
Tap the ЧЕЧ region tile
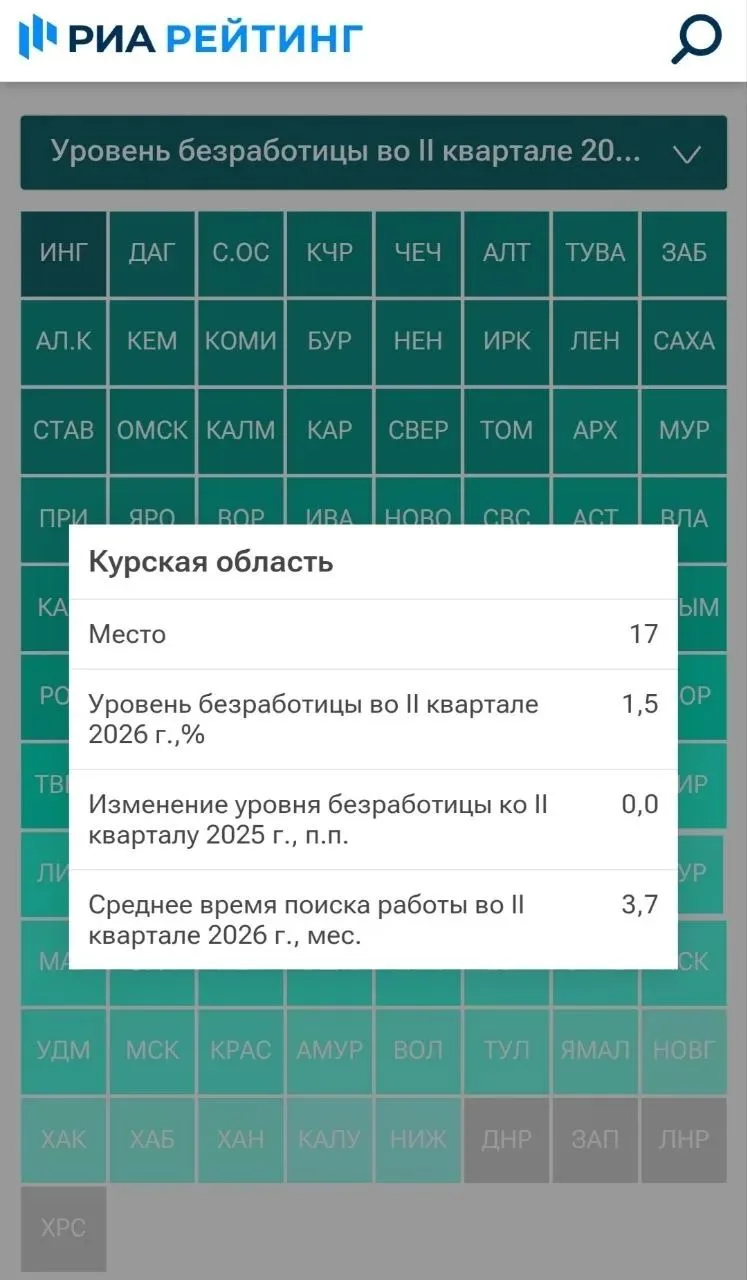pyautogui.click(x=418, y=253)
